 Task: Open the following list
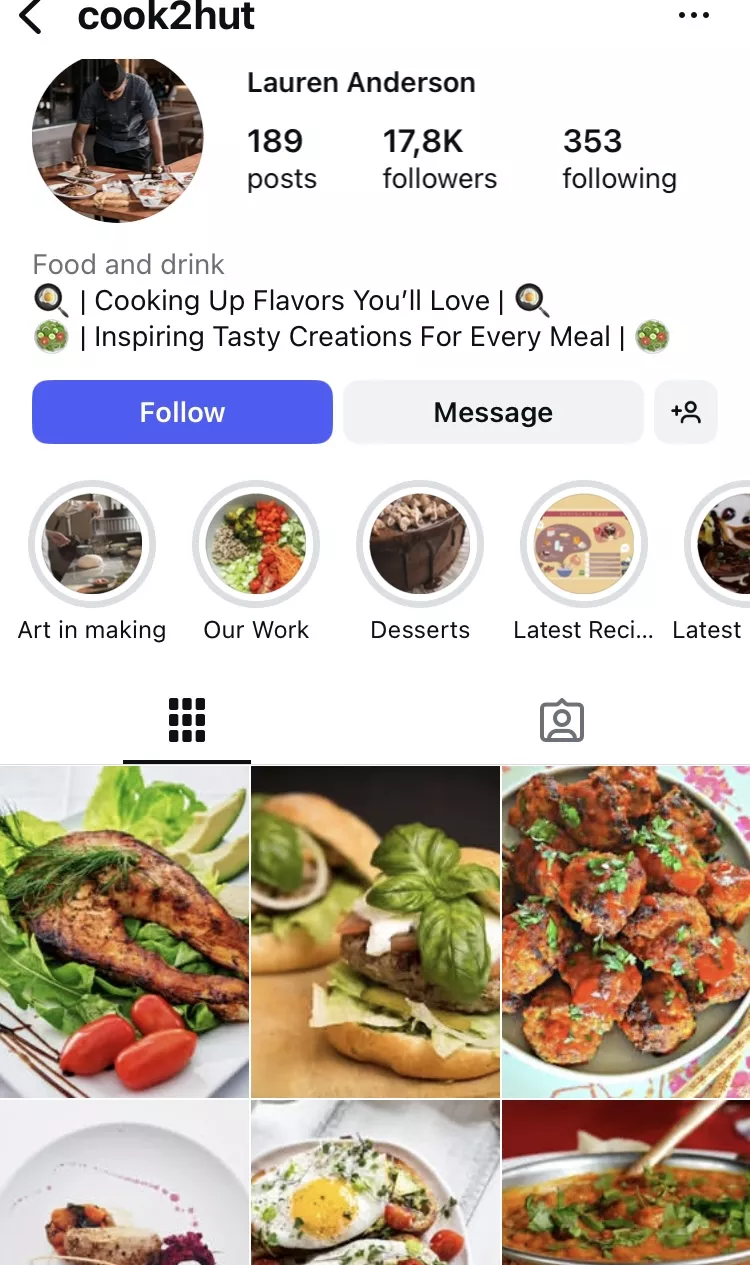coord(619,158)
